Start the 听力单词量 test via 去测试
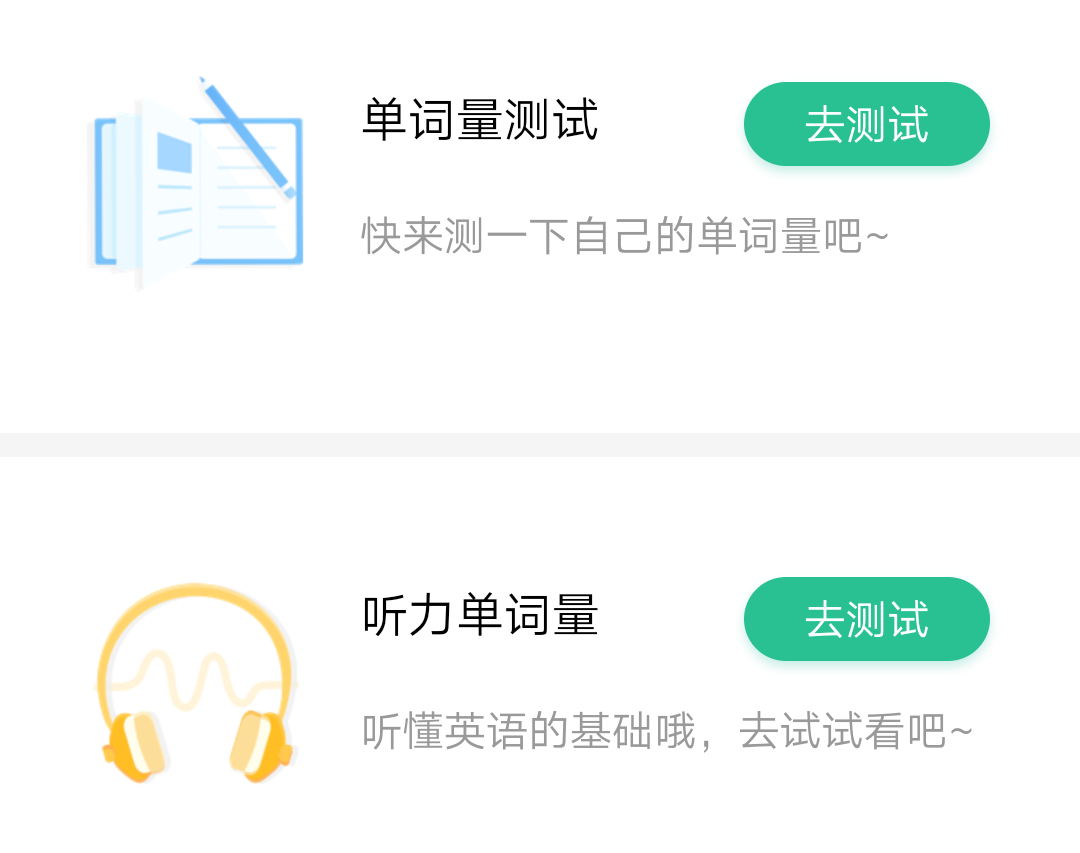This screenshot has height=853, width=1080. (x=866, y=619)
